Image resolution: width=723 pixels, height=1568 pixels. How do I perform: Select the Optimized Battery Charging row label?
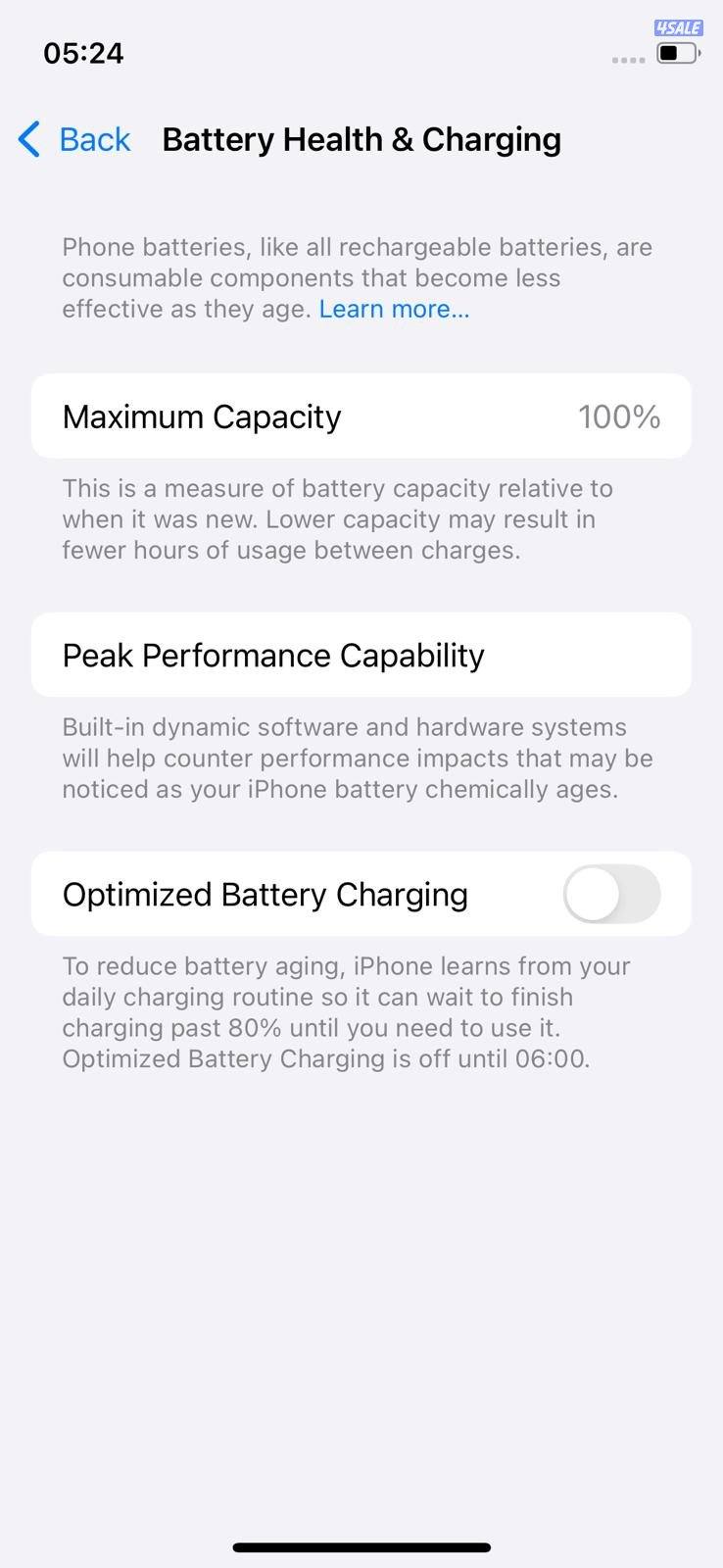coord(265,894)
